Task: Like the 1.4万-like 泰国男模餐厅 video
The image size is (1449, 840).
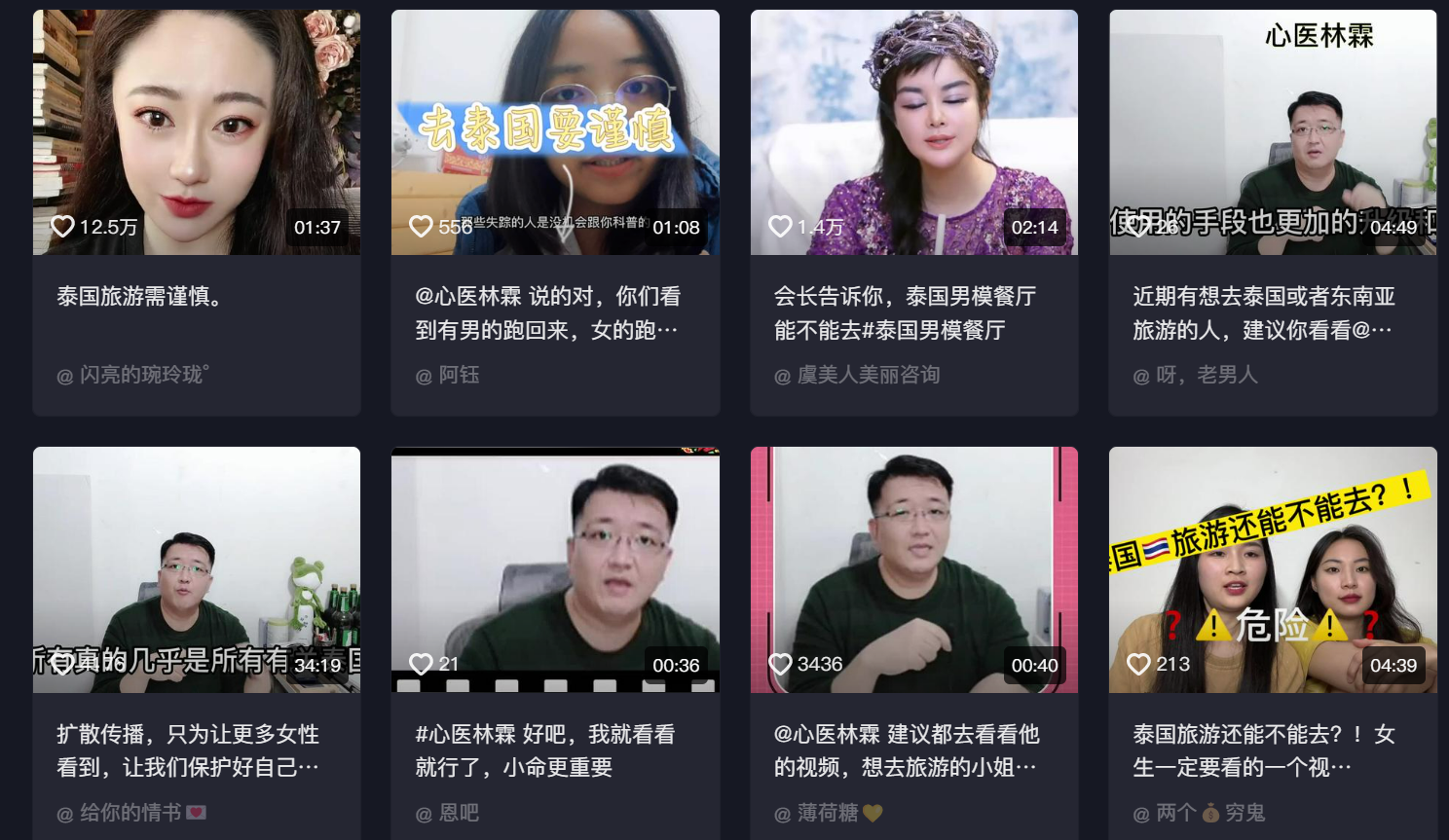Action: (780, 227)
